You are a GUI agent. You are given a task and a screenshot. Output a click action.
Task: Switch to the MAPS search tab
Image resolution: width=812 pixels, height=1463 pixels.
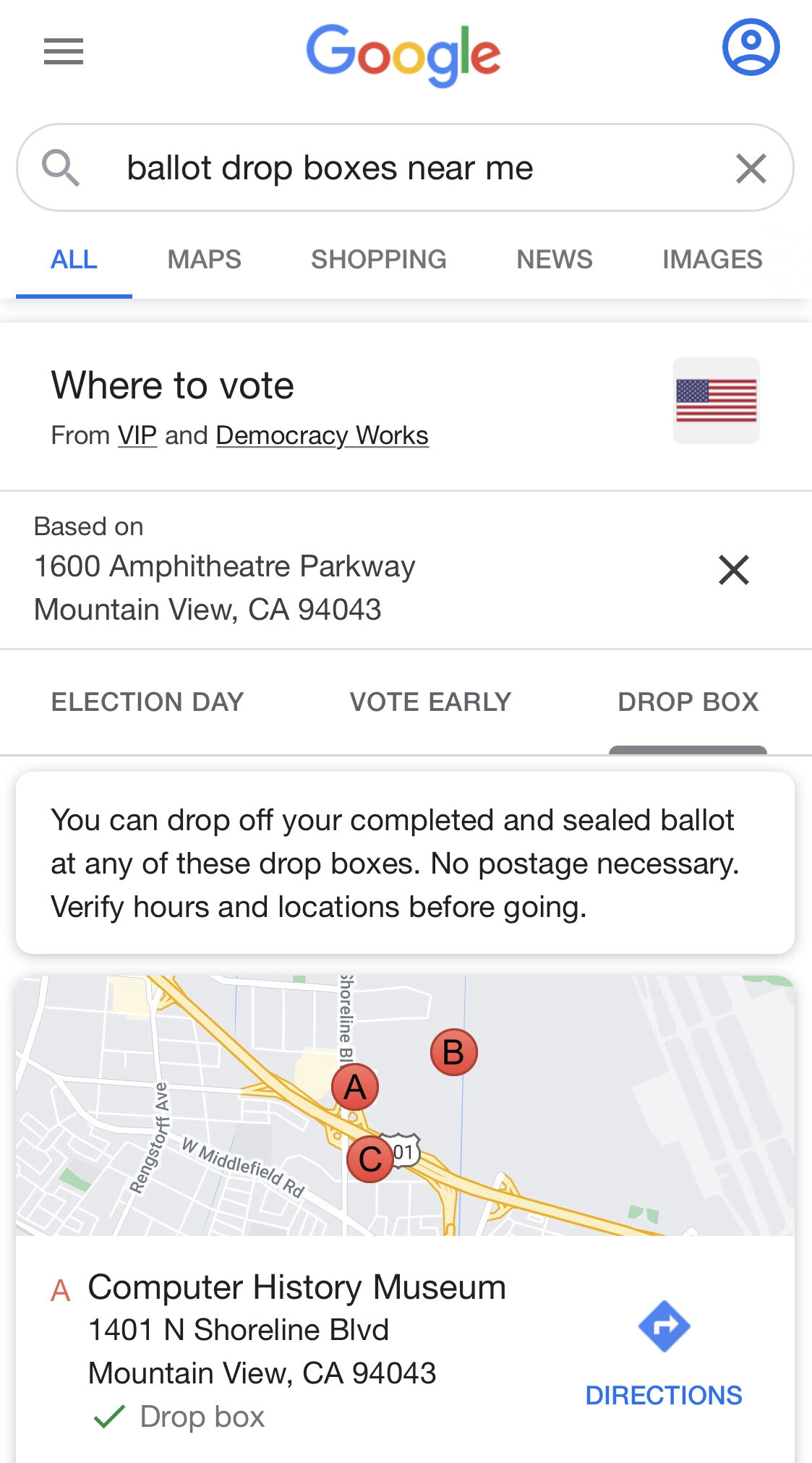[x=205, y=259]
